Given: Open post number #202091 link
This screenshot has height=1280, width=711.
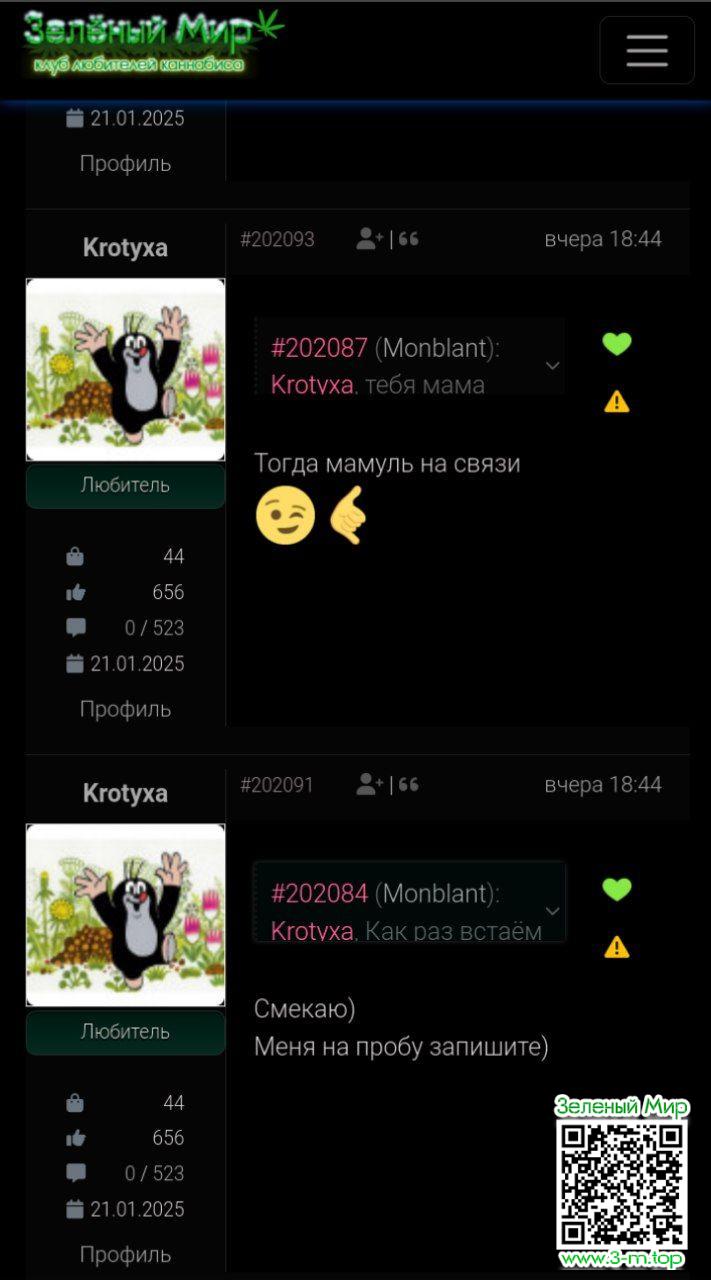Looking at the screenshot, I should 277,785.
